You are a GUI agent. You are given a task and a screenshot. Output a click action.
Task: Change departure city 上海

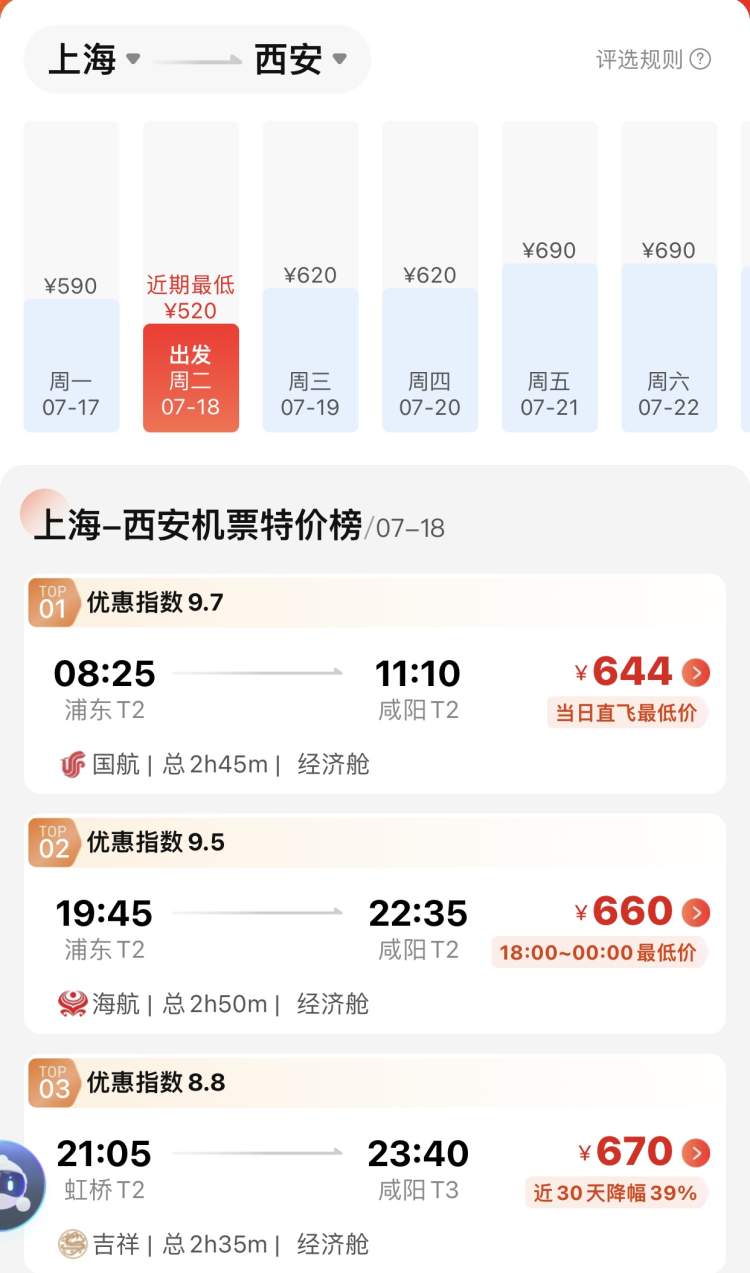94,60
